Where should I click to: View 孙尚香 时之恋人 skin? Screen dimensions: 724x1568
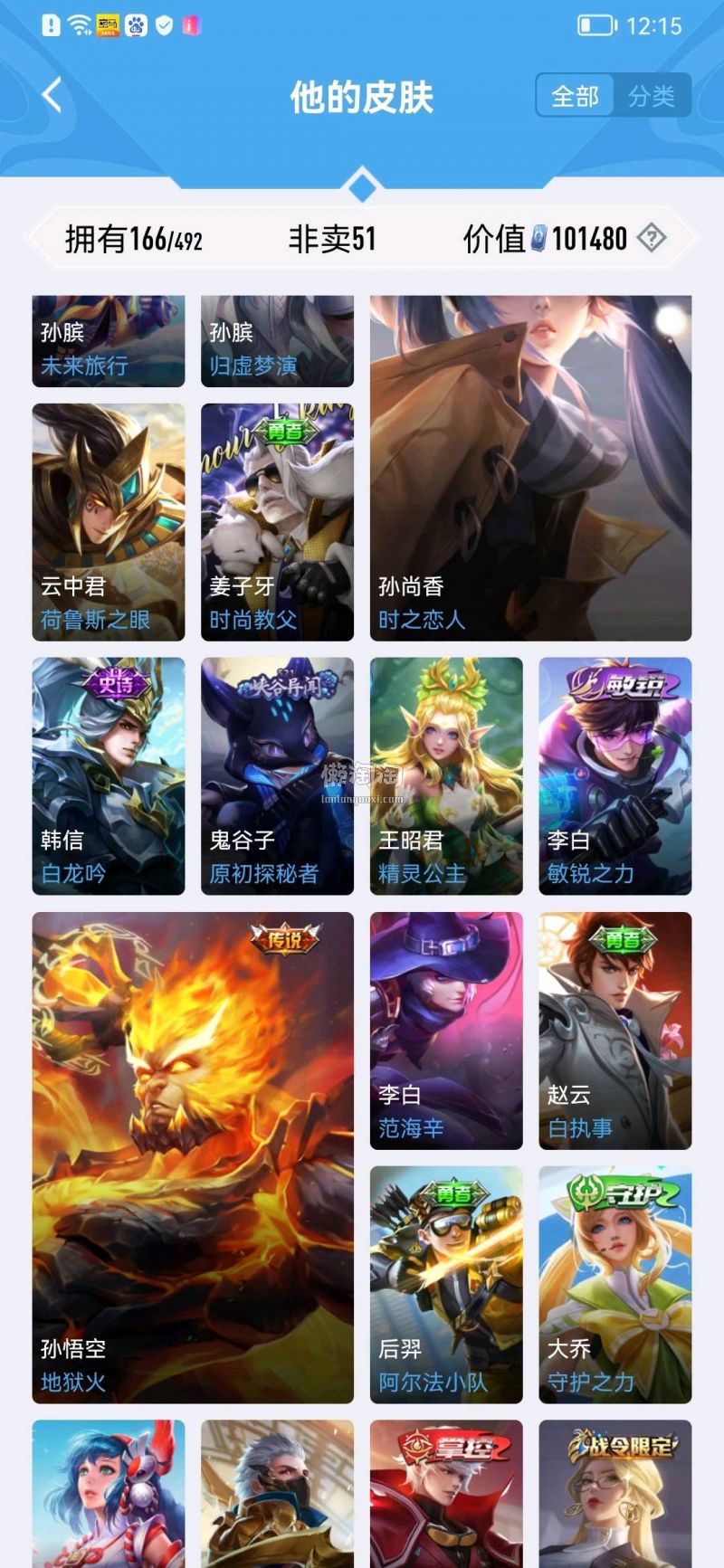(x=530, y=468)
